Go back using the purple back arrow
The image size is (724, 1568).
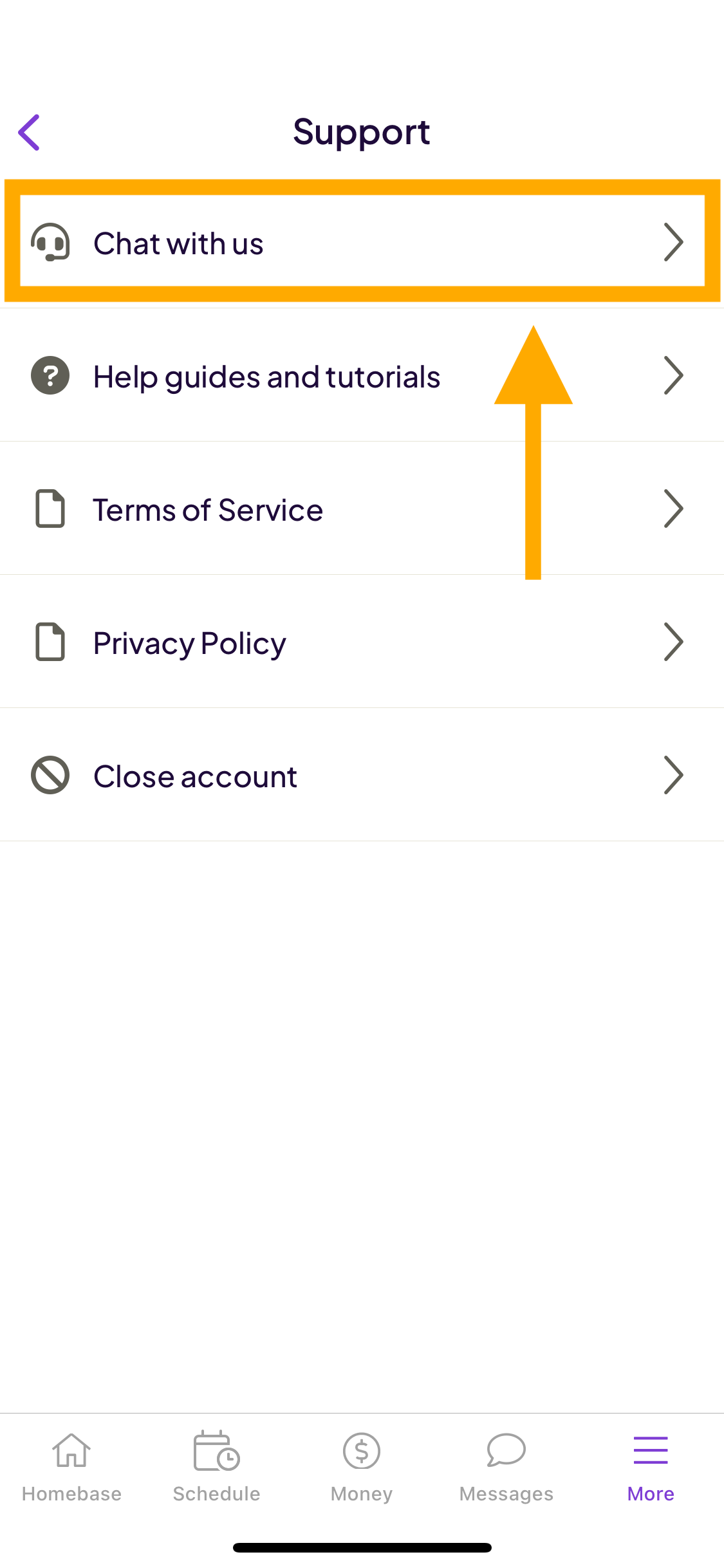(x=30, y=131)
